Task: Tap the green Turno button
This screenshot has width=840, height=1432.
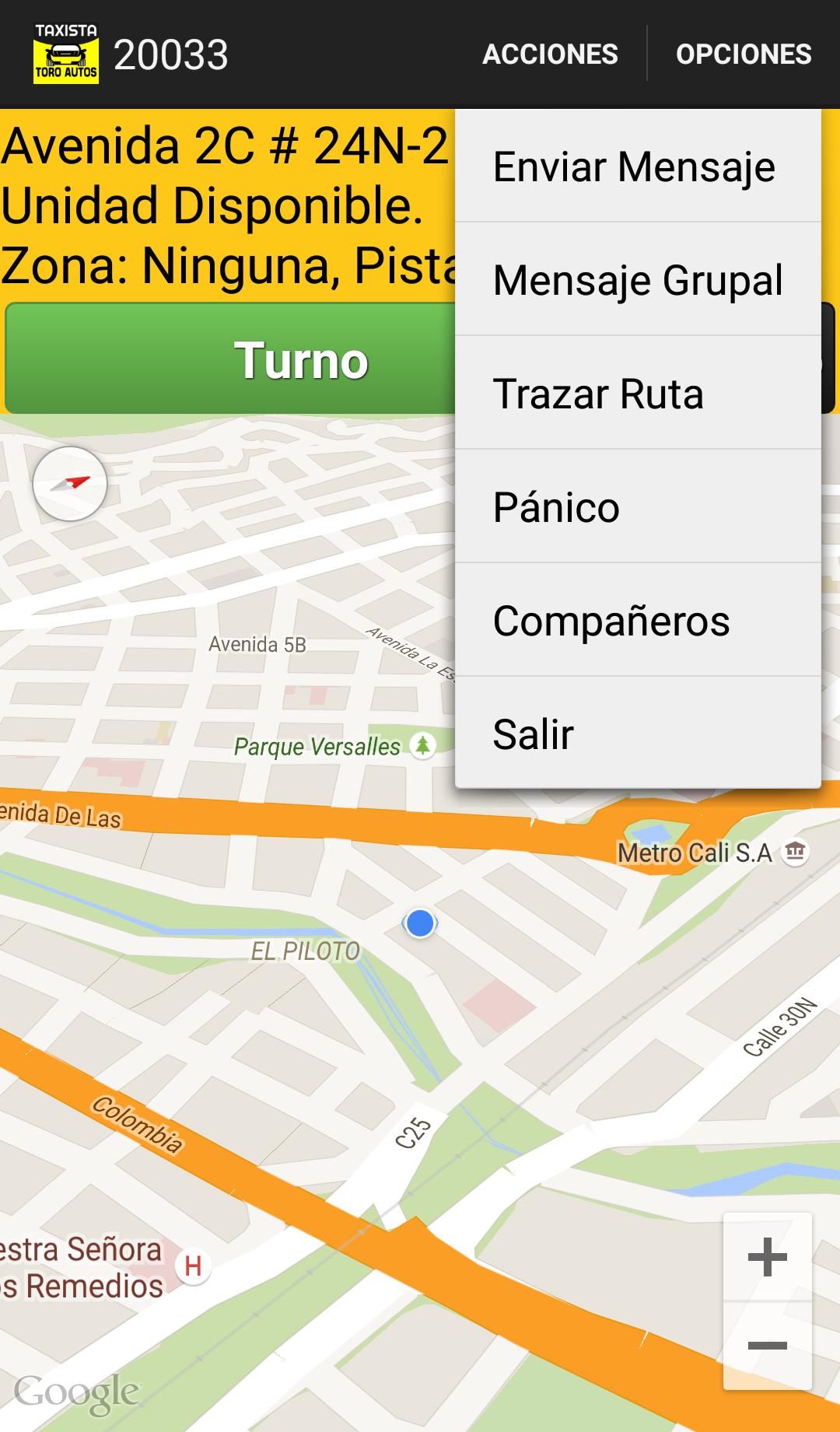Action: [230, 359]
